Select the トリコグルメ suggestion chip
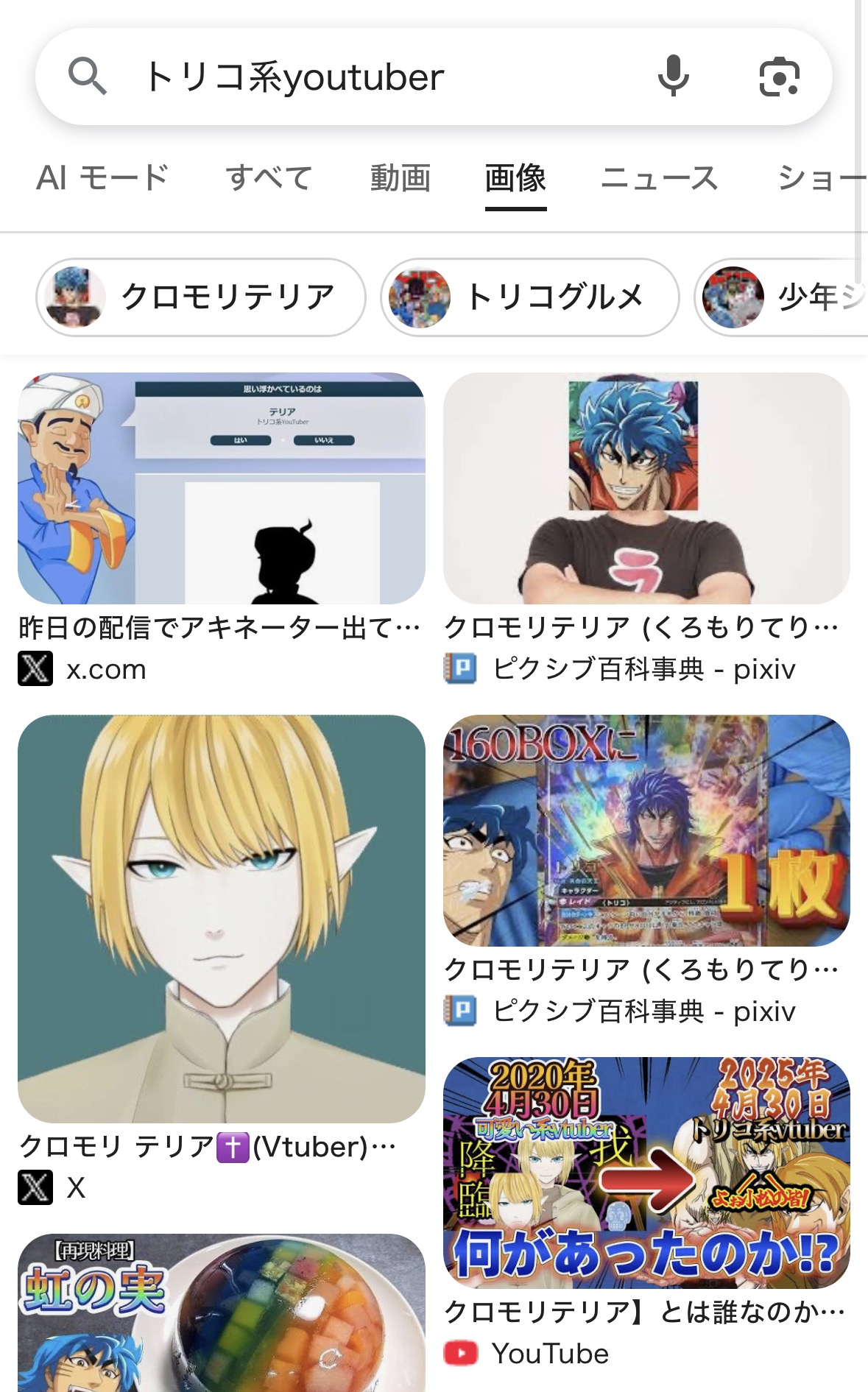Image resolution: width=868 pixels, height=1392 pixels. (x=529, y=297)
